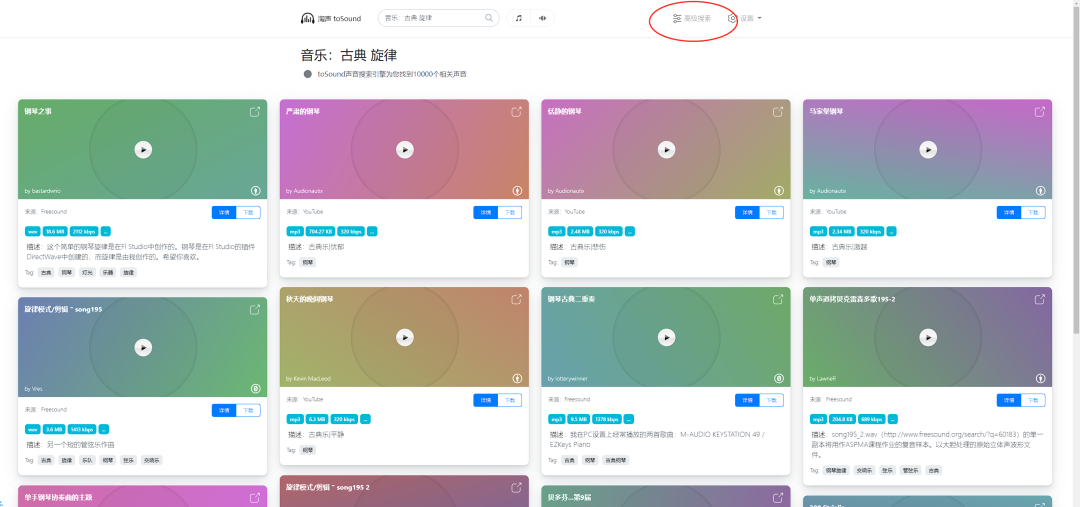Screen dimensions: 1080x507
Task: Tap 详情 on 秋天的晚间钢琴 card
Action: pyautogui.click(x=486, y=400)
